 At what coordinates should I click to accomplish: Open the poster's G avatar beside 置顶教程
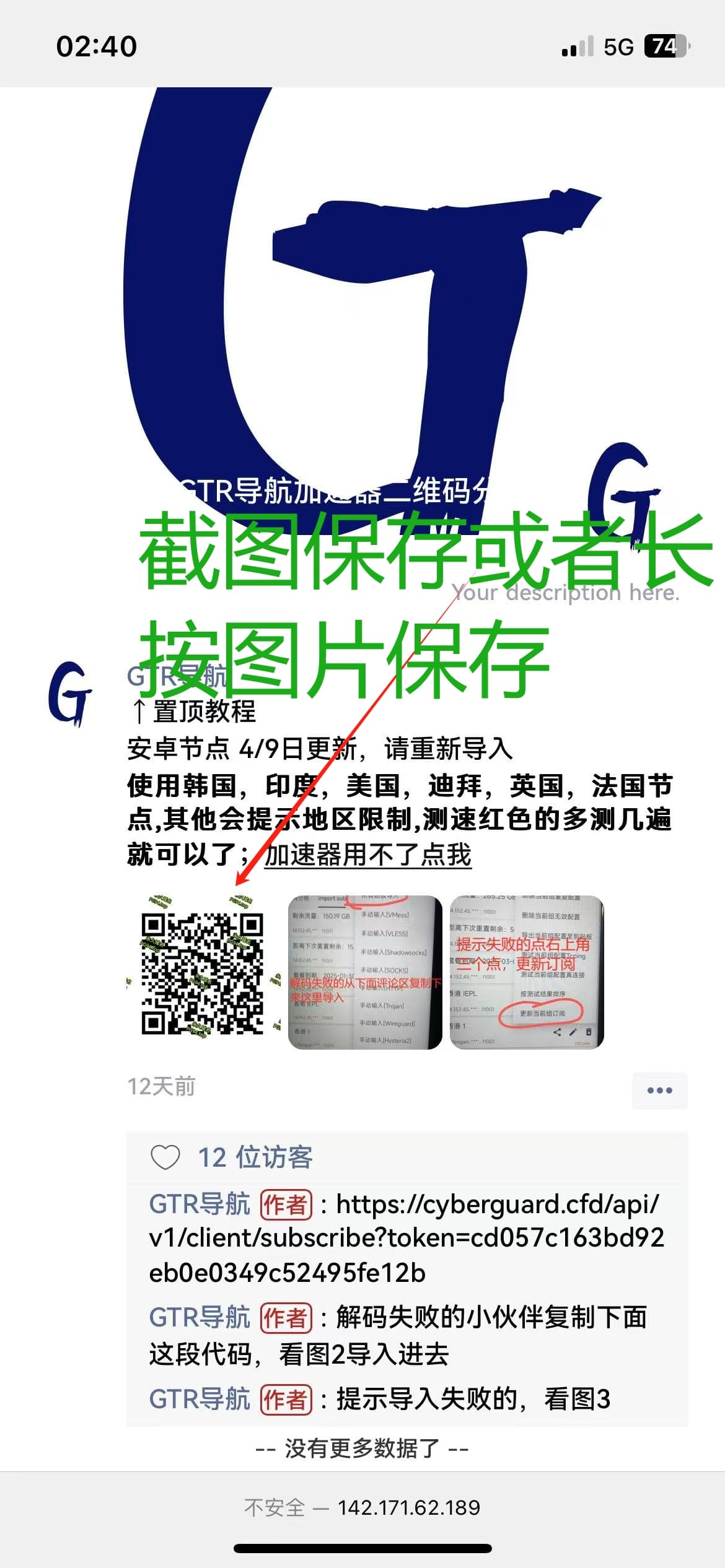point(70,693)
